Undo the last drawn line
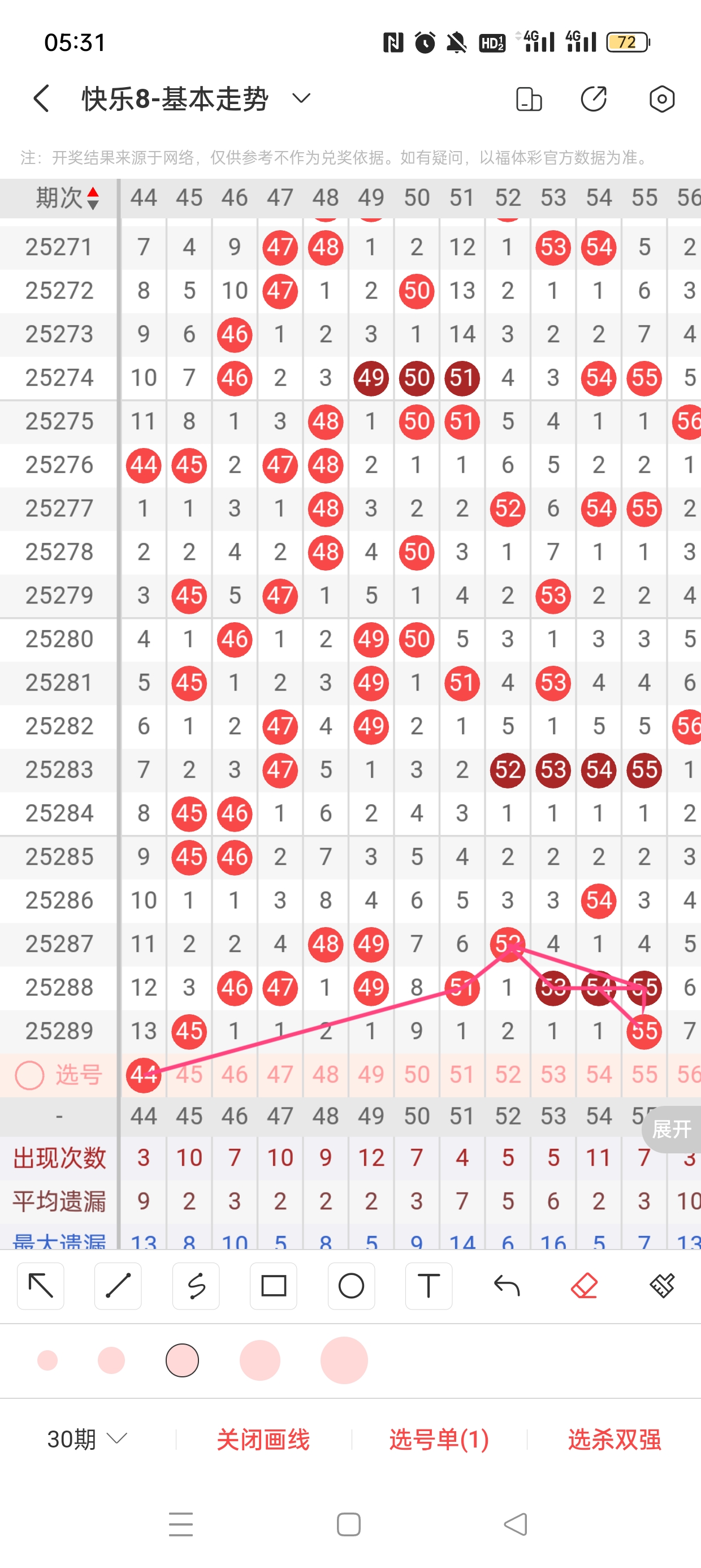The image size is (701, 1568). (x=507, y=1286)
